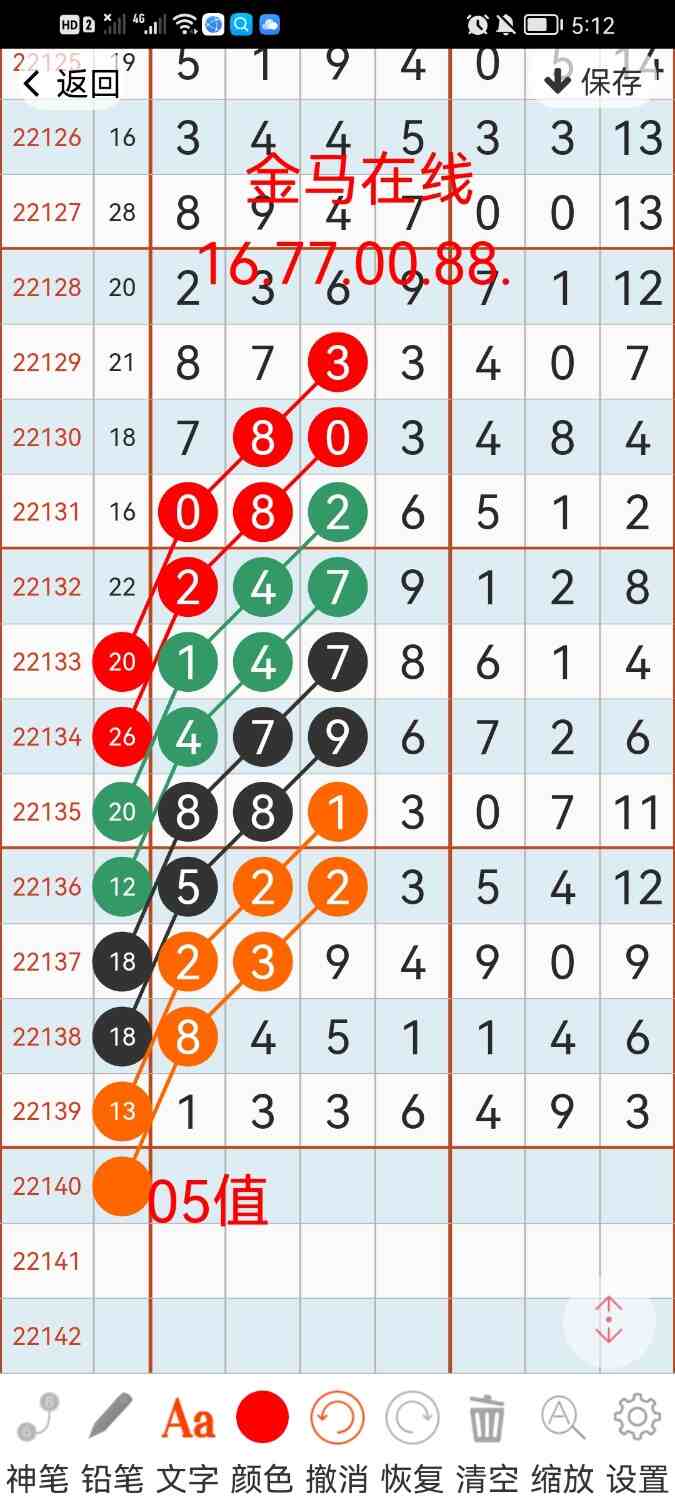Tap the floating up-down arrows button
Image resolution: width=675 pixels, height=1500 pixels.
pos(609,1322)
